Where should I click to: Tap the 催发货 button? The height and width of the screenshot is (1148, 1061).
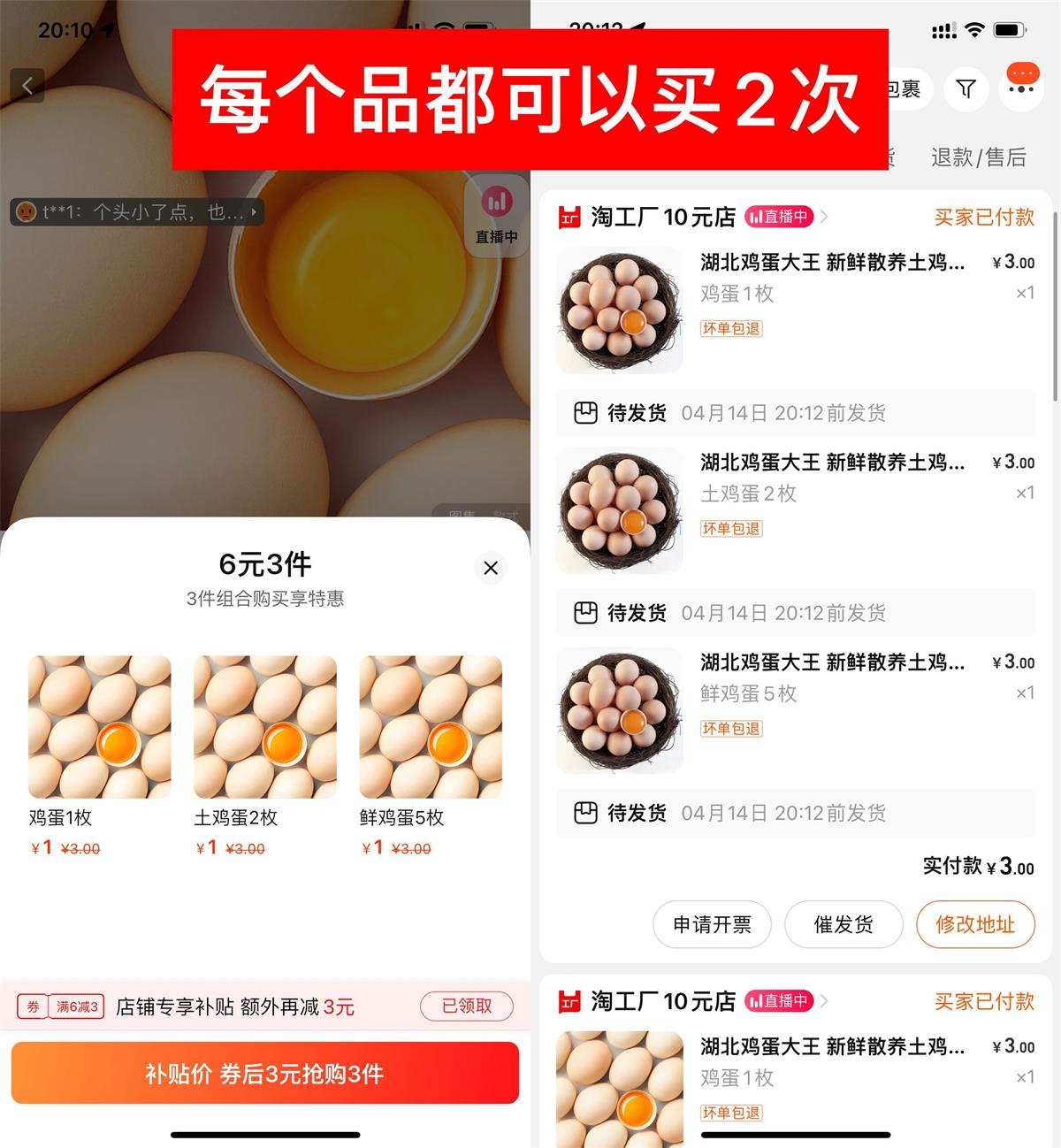[x=843, y=924]
